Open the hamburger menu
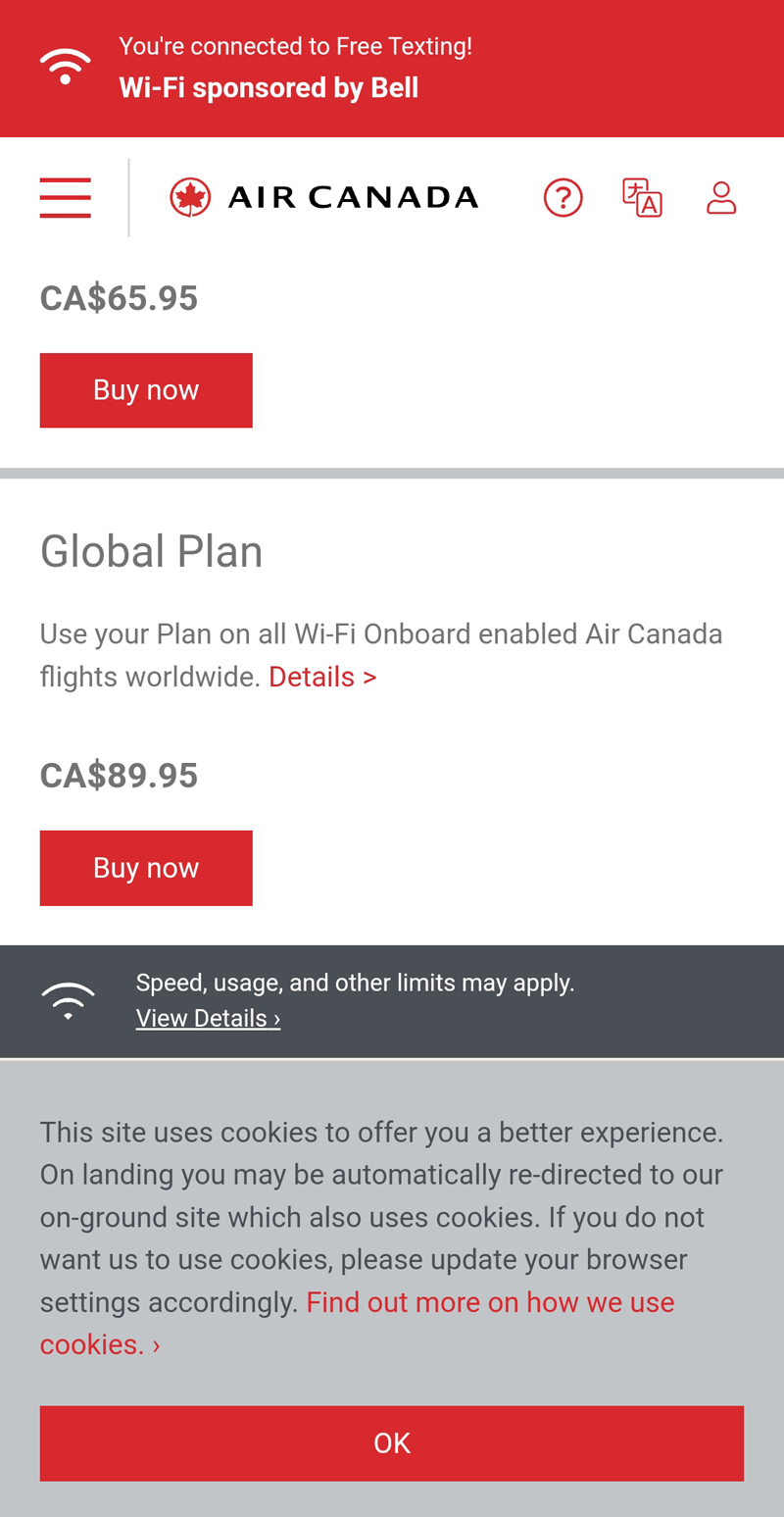 point(65,197)
